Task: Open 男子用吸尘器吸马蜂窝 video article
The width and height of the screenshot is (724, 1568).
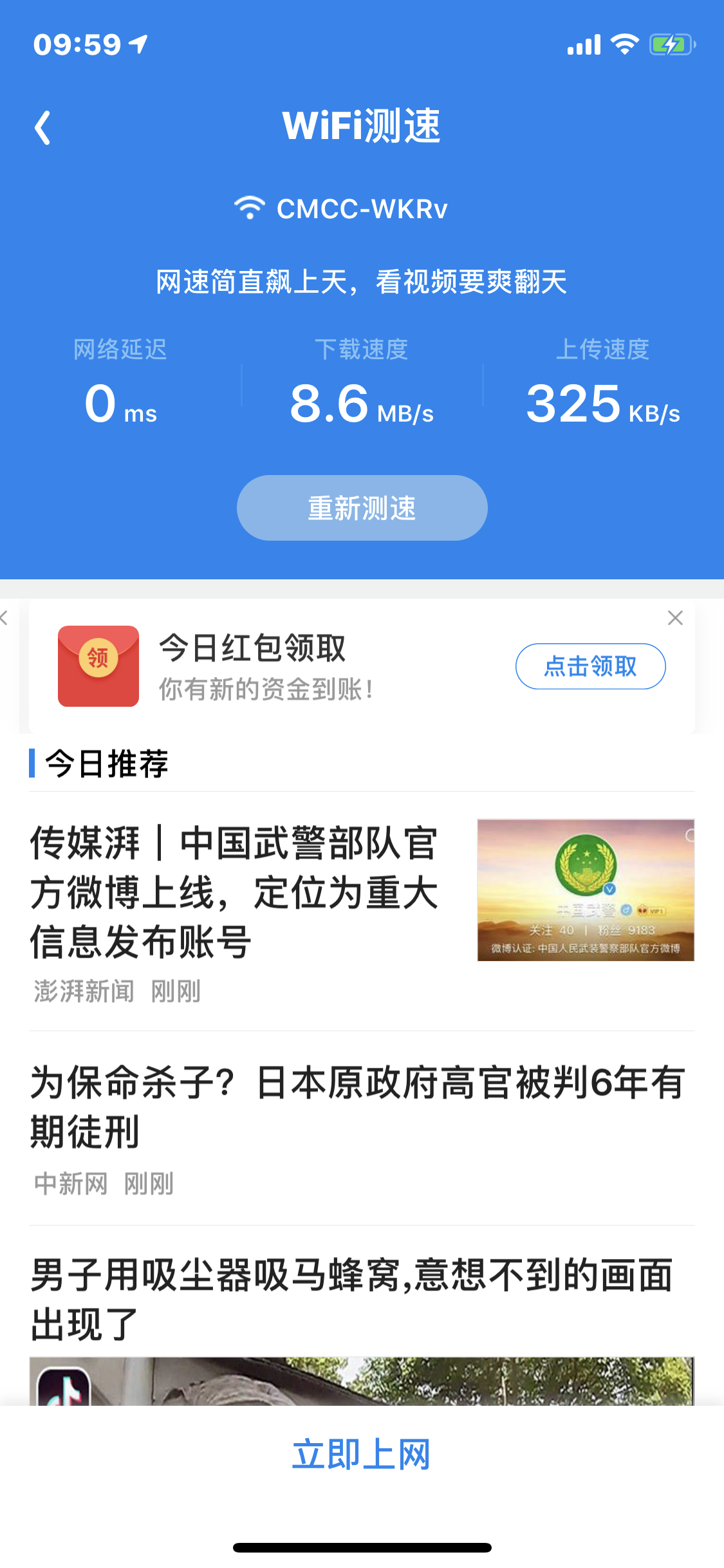Action: click(x=351, y=1299)
